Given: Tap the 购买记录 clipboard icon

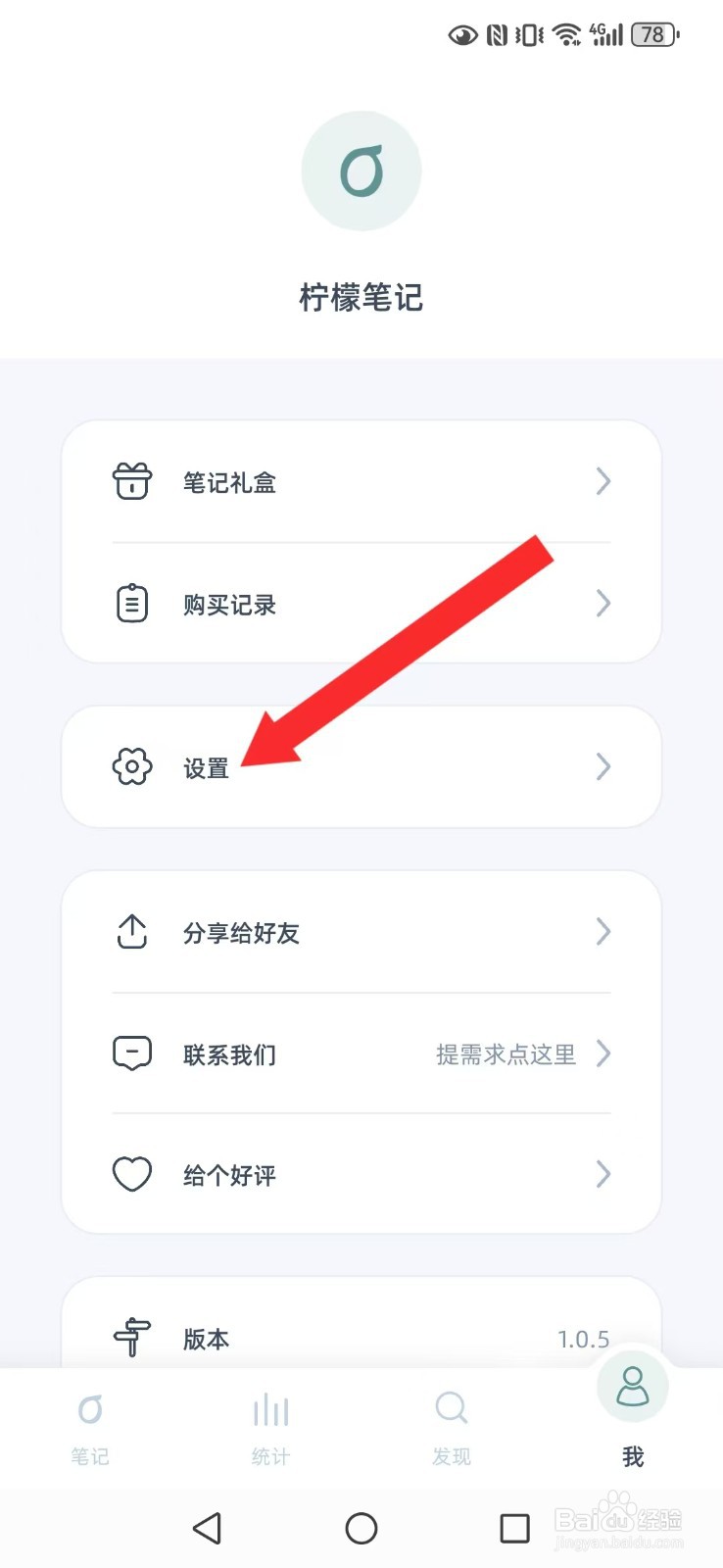Looking at the screenshot, I should pyautogui.click(x=131, y=604).
